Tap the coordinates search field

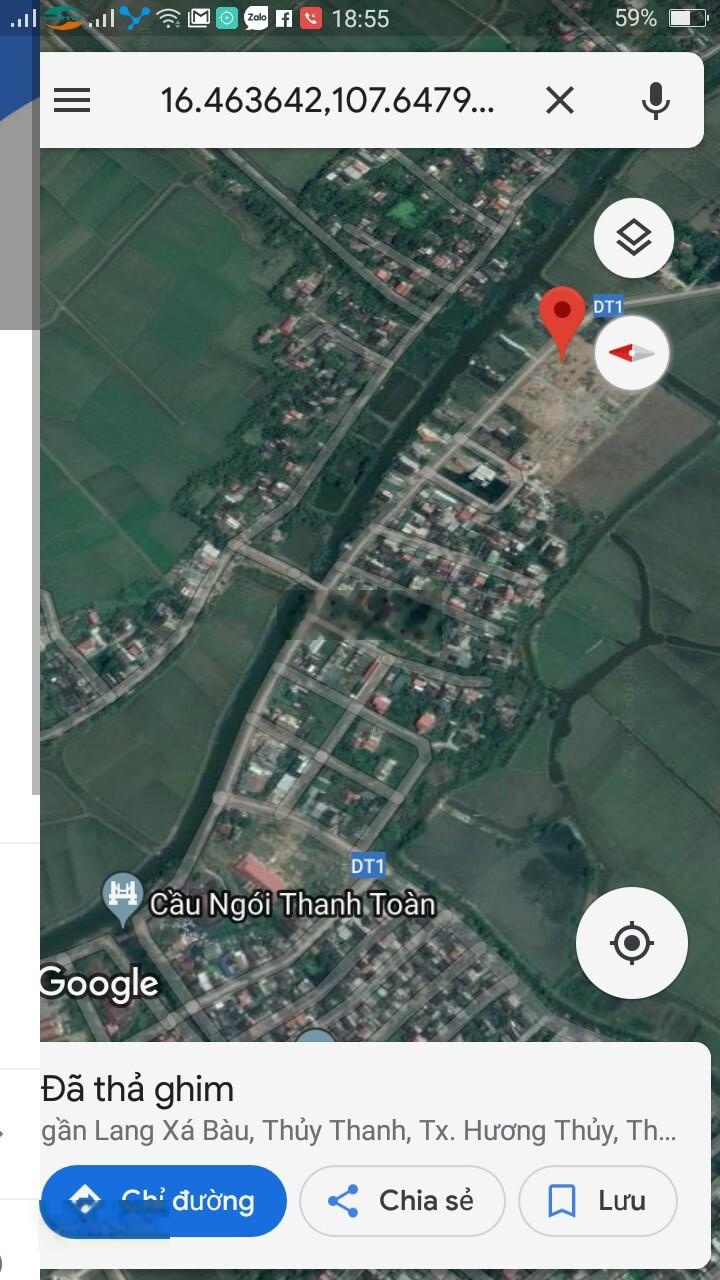click(x=327, y=100)
